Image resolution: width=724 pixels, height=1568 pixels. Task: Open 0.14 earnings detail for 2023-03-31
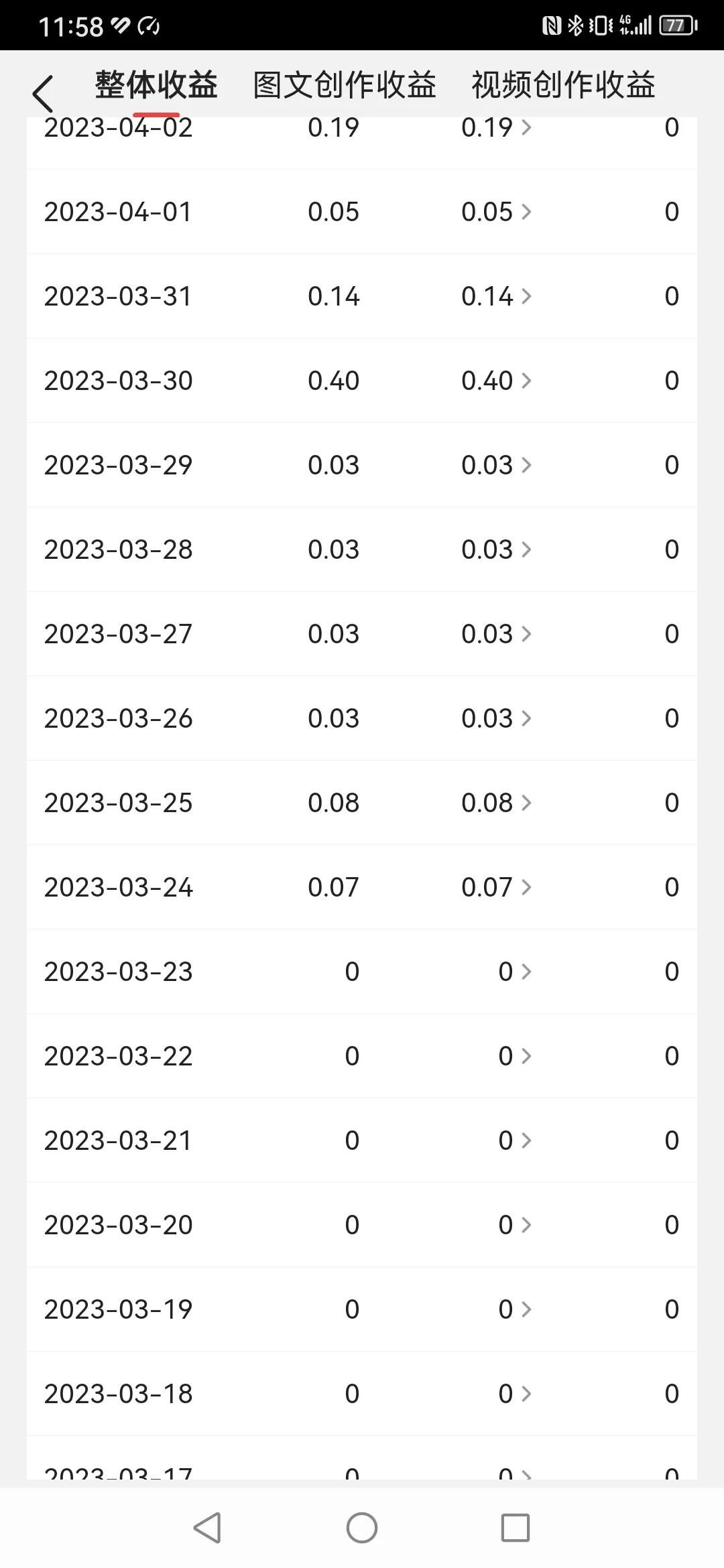pyautogui.click(x=496, y=296)
